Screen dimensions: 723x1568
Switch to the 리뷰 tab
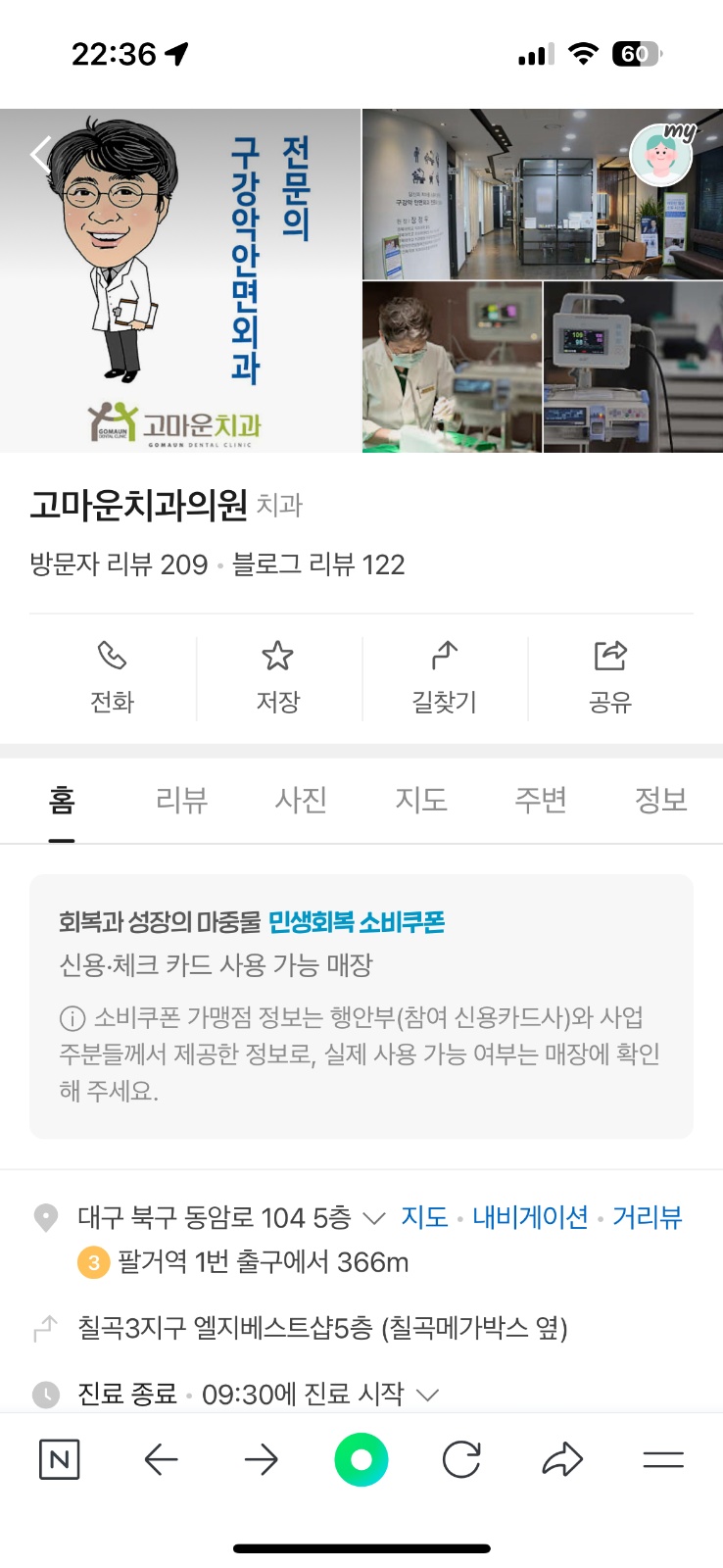pos(182,801)
